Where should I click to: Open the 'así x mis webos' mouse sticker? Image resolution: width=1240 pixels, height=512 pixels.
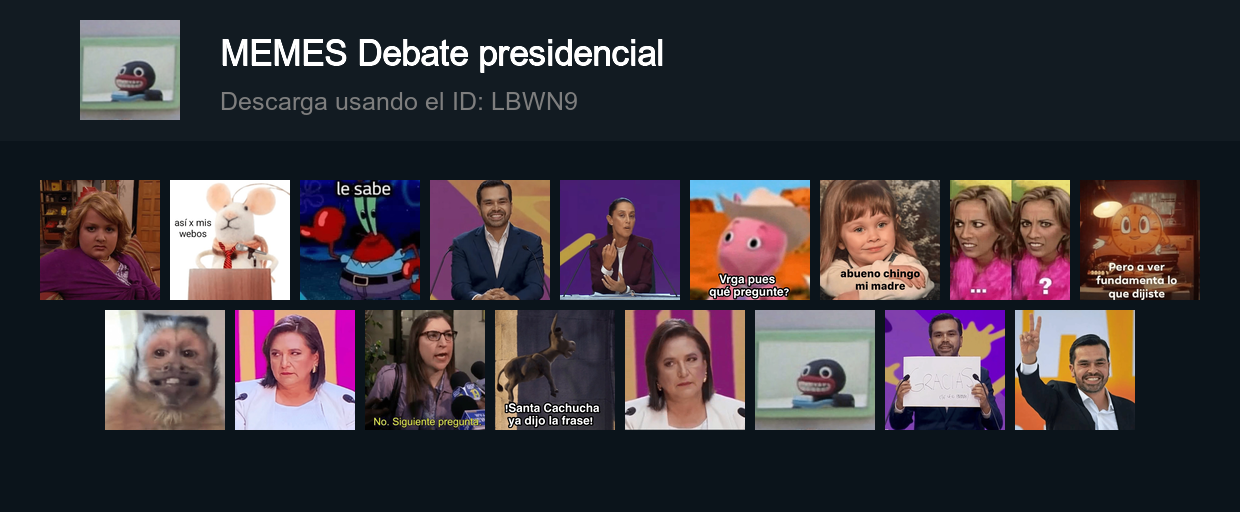pos(230,240)
